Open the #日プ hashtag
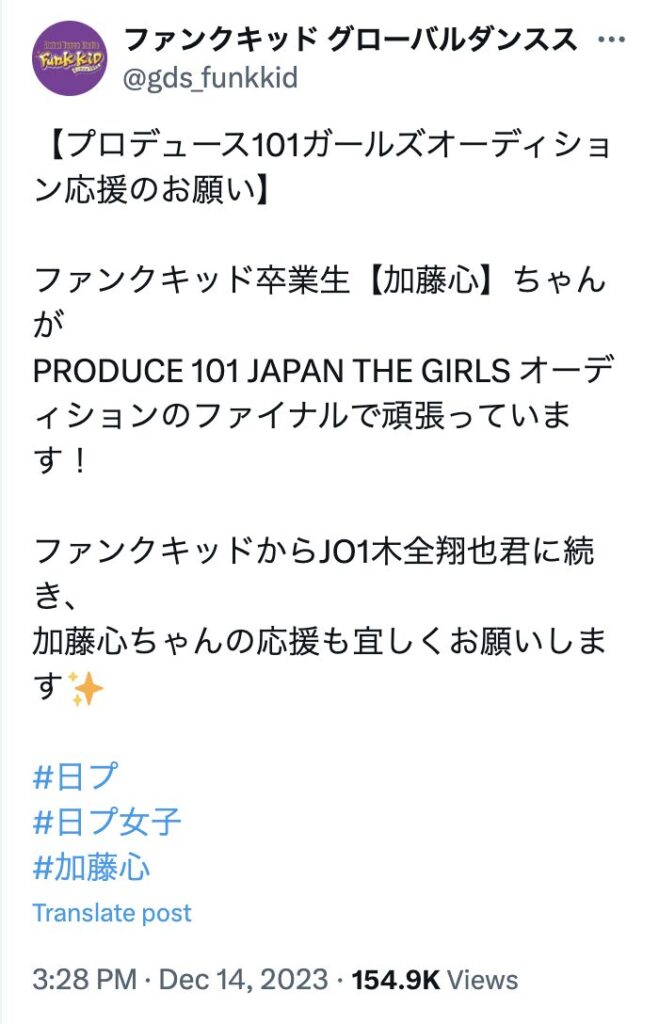Image resolution: width=659 pixels, height=1024 pixels. [x=76, y=777]
